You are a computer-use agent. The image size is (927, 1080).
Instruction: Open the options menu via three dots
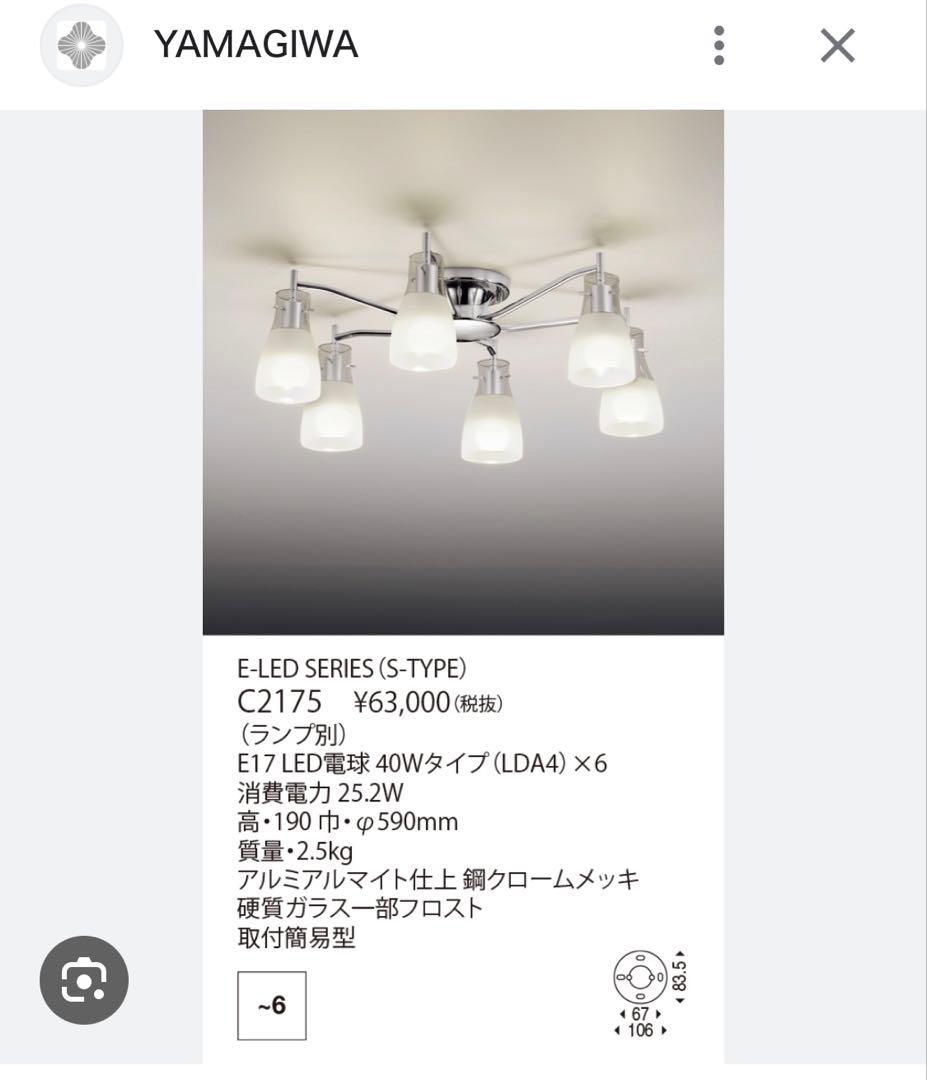coord(718,45)
